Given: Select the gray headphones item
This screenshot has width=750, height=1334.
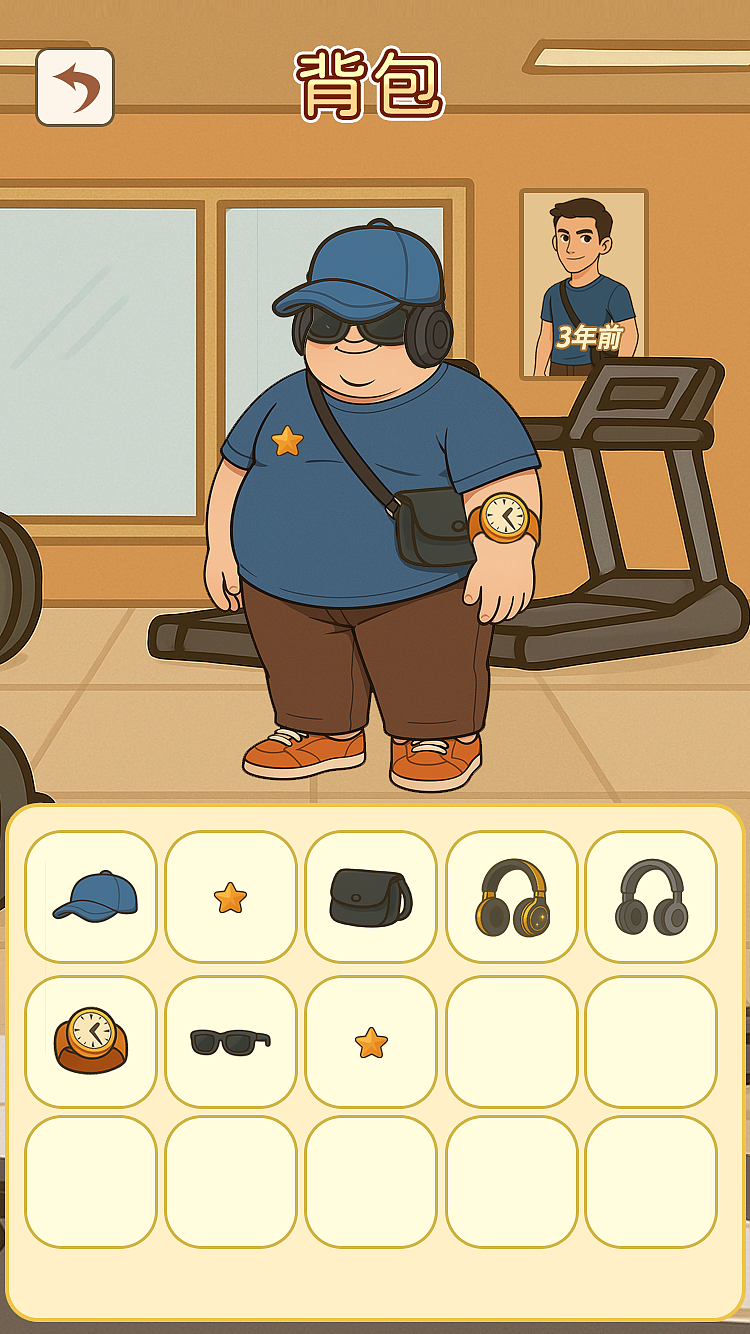Looking at the screenshot, I should point(651,896).
